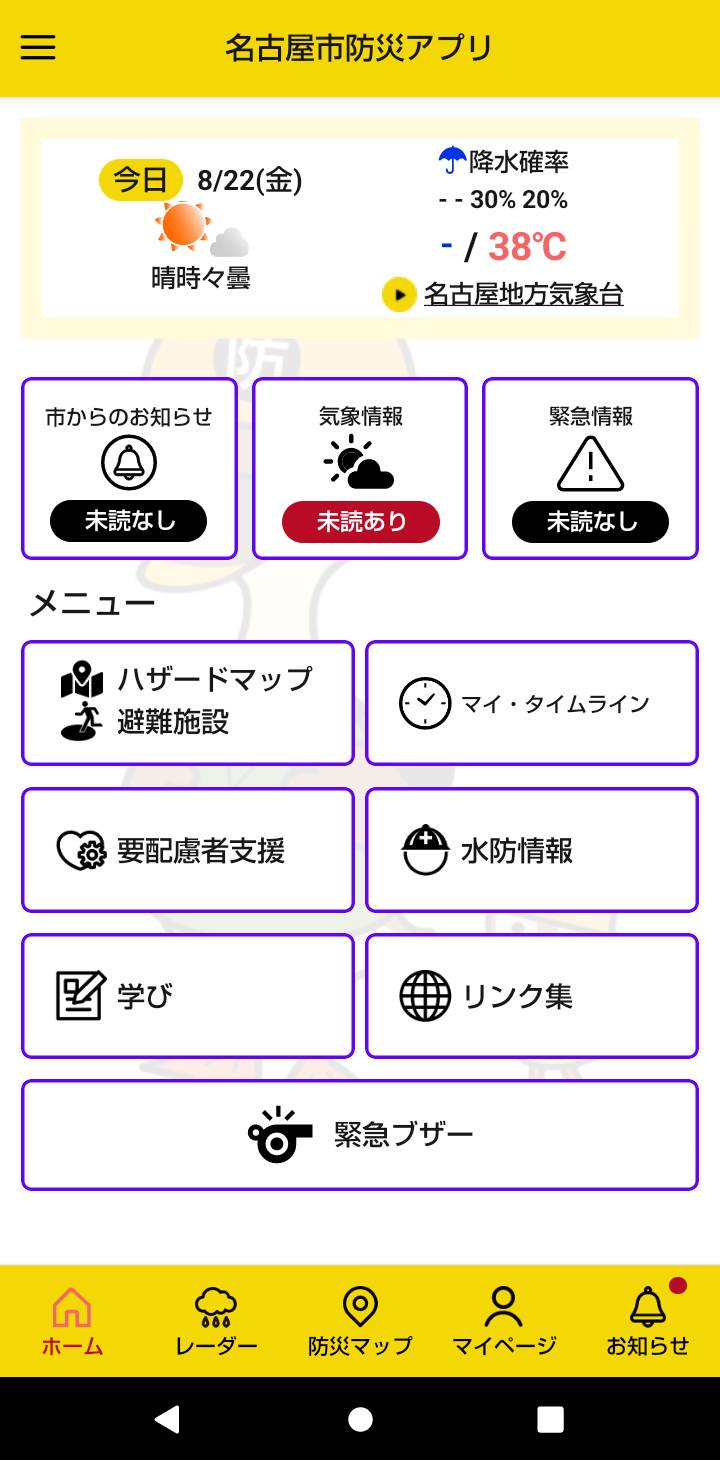Activate 緊急ブザー
Image resolution: width=720 pixels, height=1460 pixels.
coord(360,1135)
